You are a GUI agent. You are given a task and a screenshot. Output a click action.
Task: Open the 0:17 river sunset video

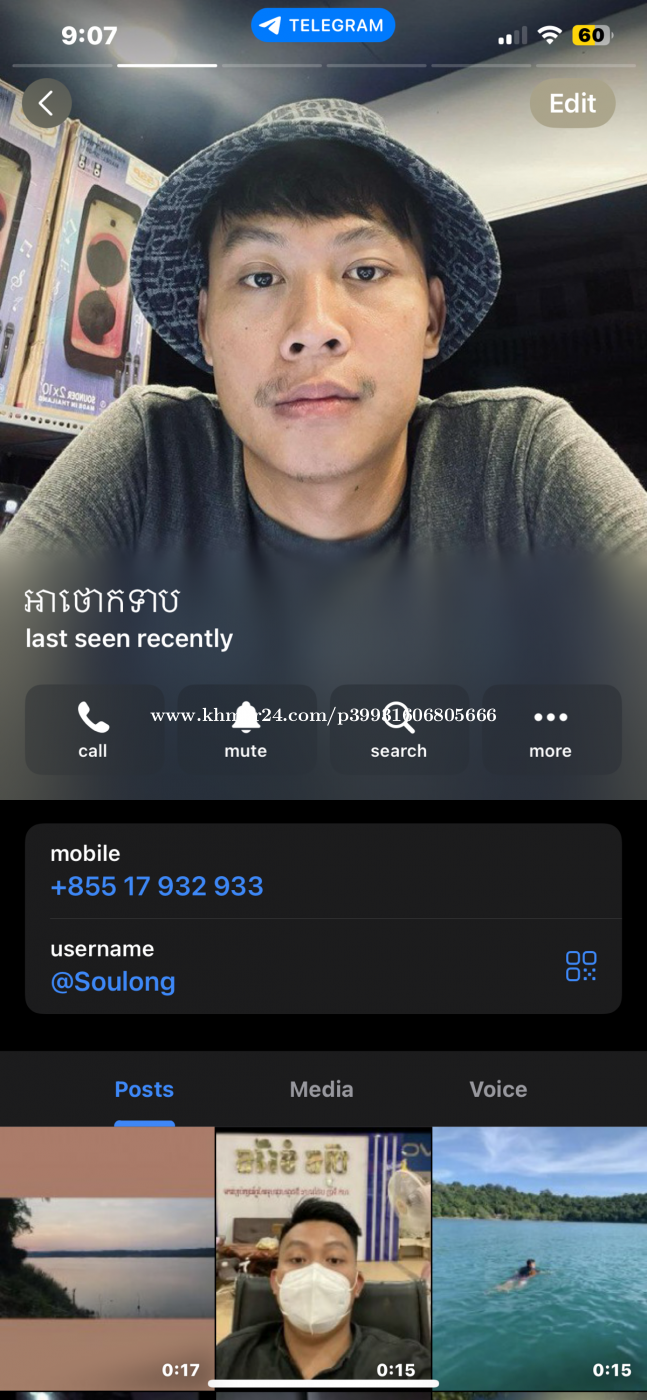107,1258
